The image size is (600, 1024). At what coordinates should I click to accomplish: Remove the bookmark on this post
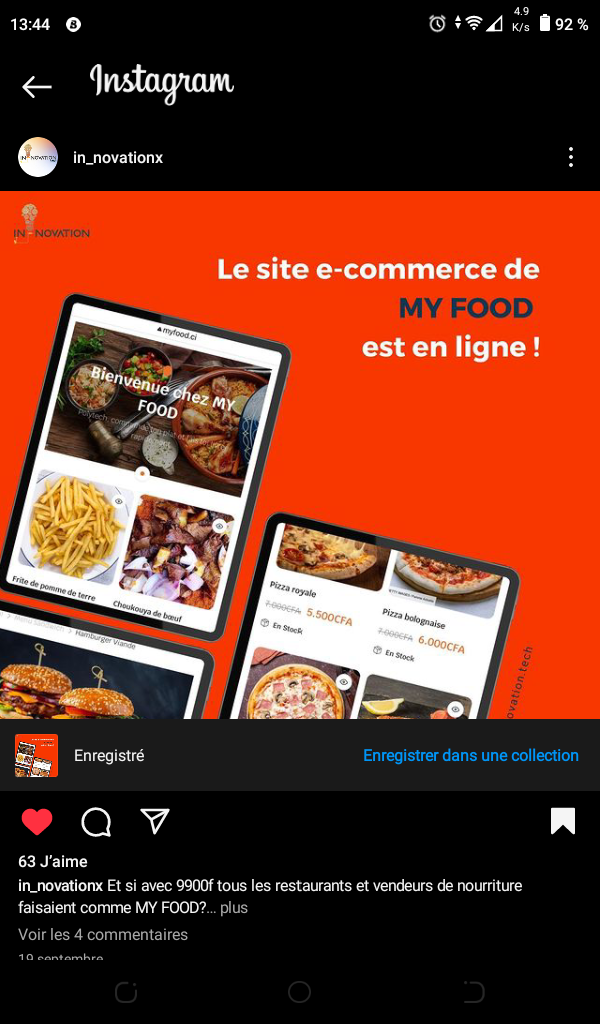pos(563,821)
